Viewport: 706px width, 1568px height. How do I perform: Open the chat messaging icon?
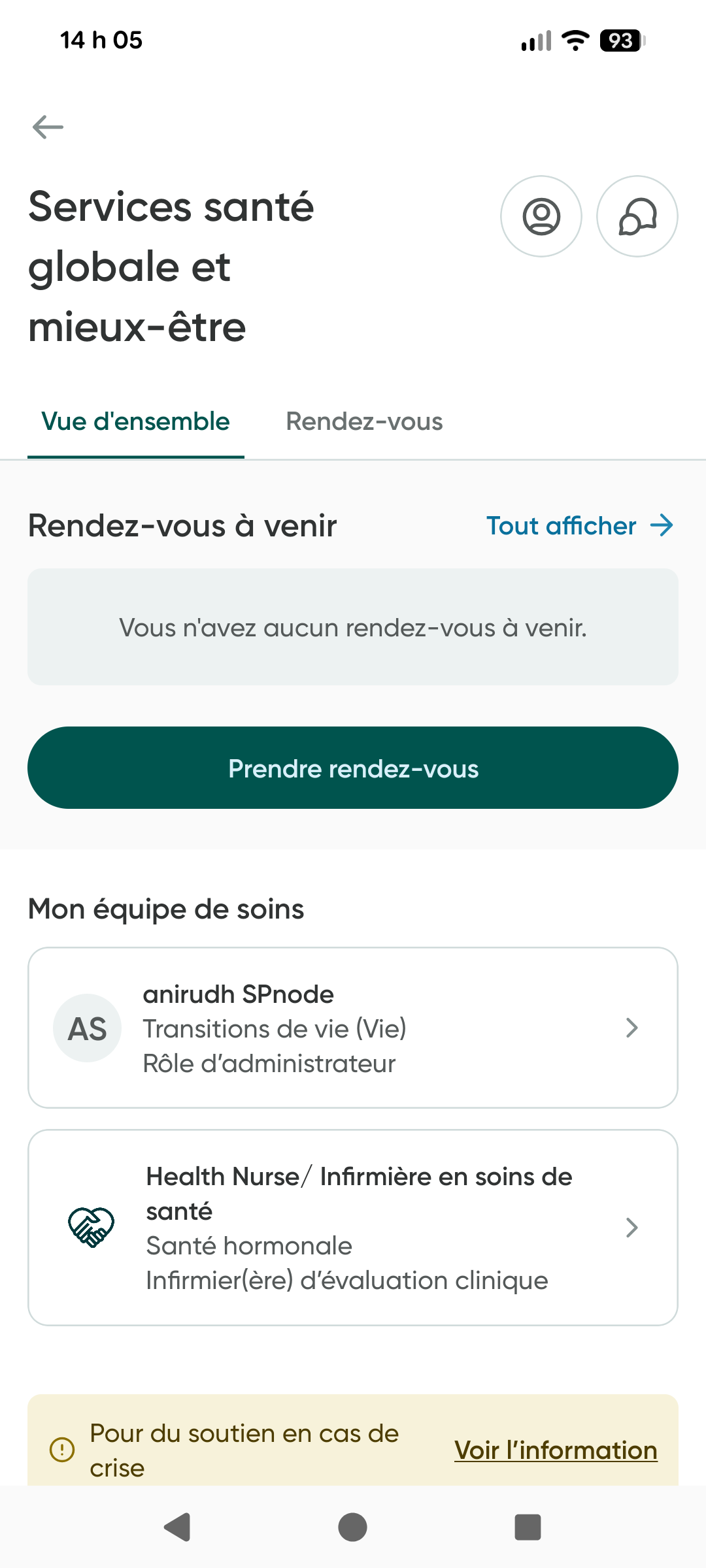(637, 216)
